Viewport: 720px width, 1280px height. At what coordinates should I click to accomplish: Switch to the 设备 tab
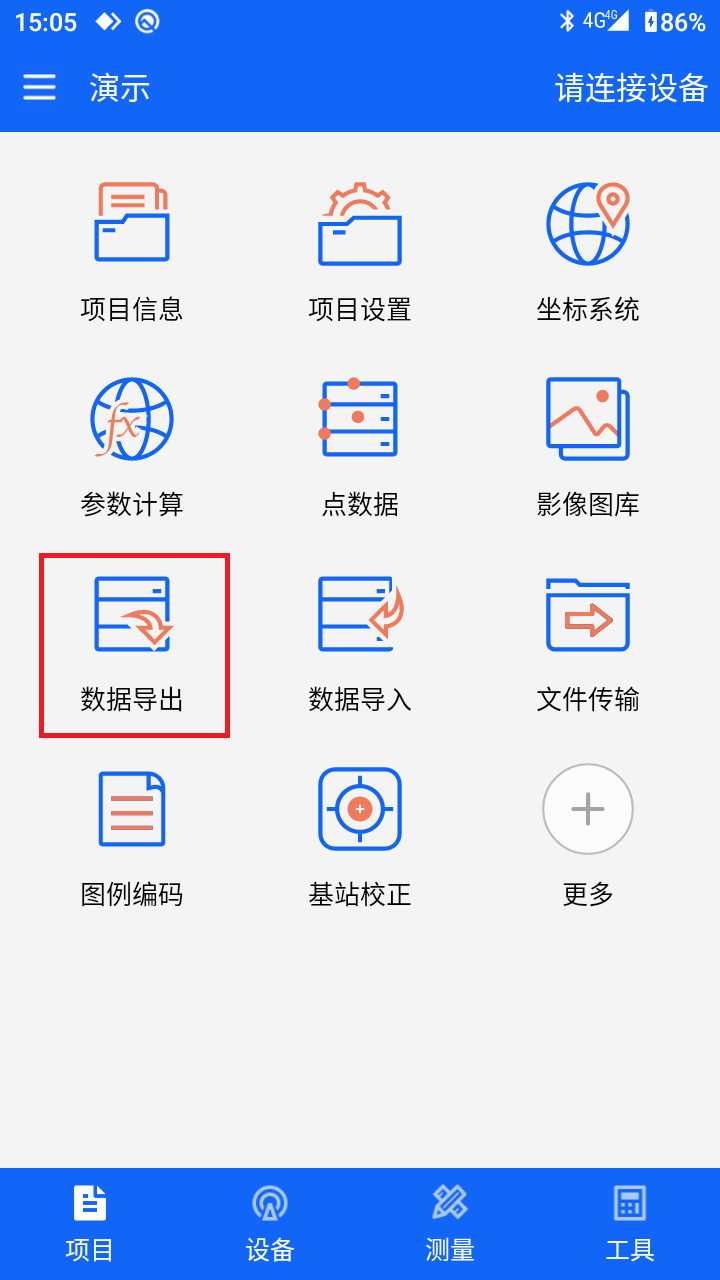[270, 1224]
